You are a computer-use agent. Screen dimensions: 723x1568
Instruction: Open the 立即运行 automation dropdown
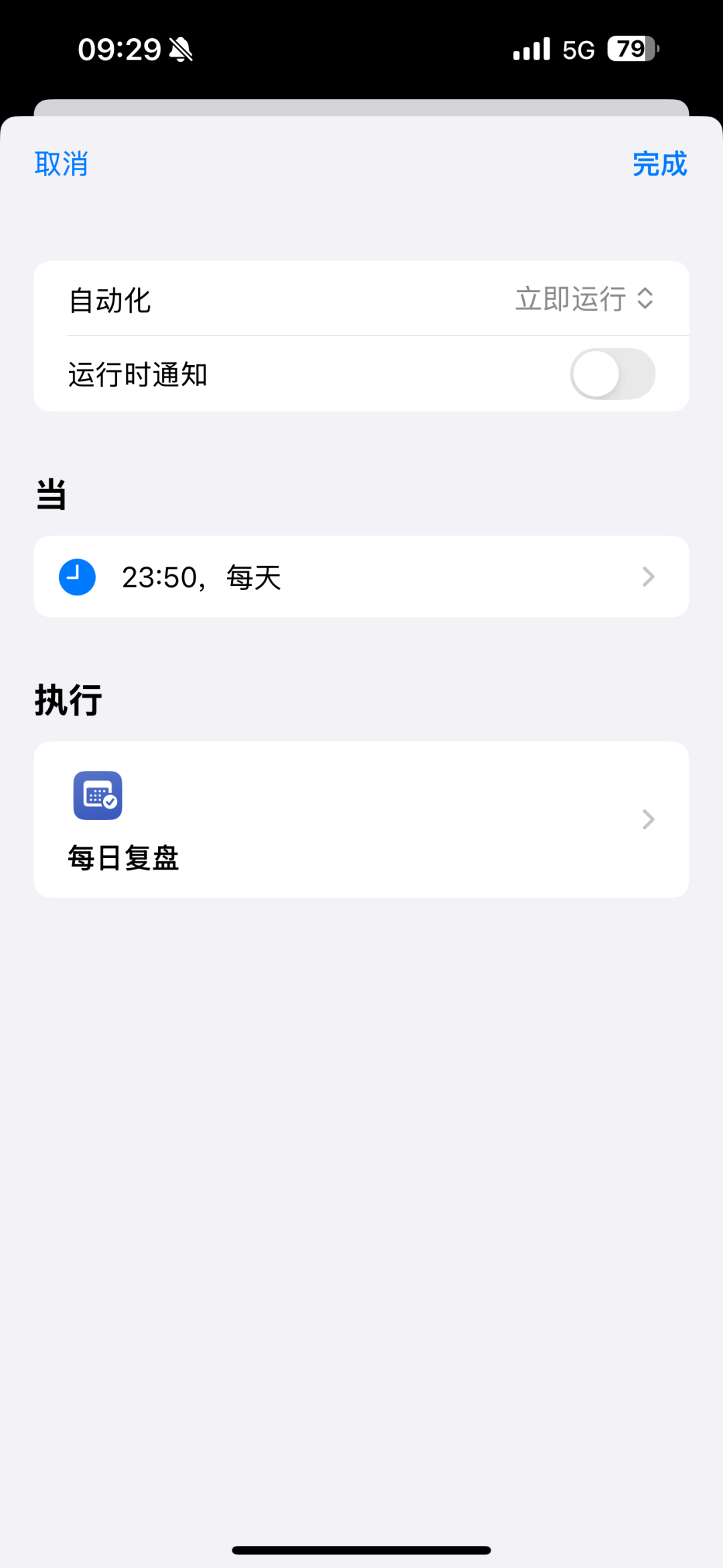coord(584,299)
